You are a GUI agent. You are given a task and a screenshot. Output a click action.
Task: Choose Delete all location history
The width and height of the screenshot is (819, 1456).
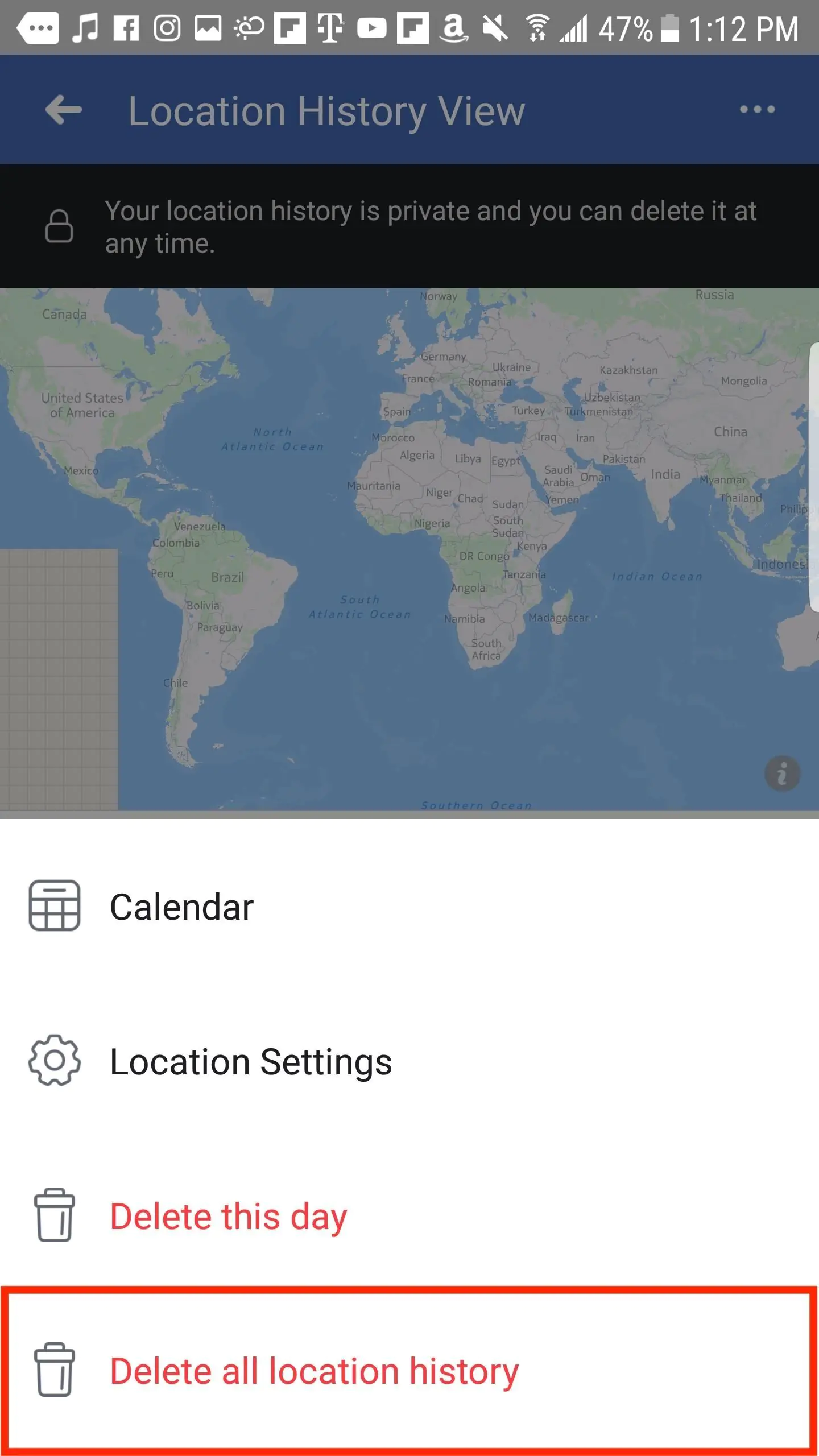click(x=314, y=1371)
